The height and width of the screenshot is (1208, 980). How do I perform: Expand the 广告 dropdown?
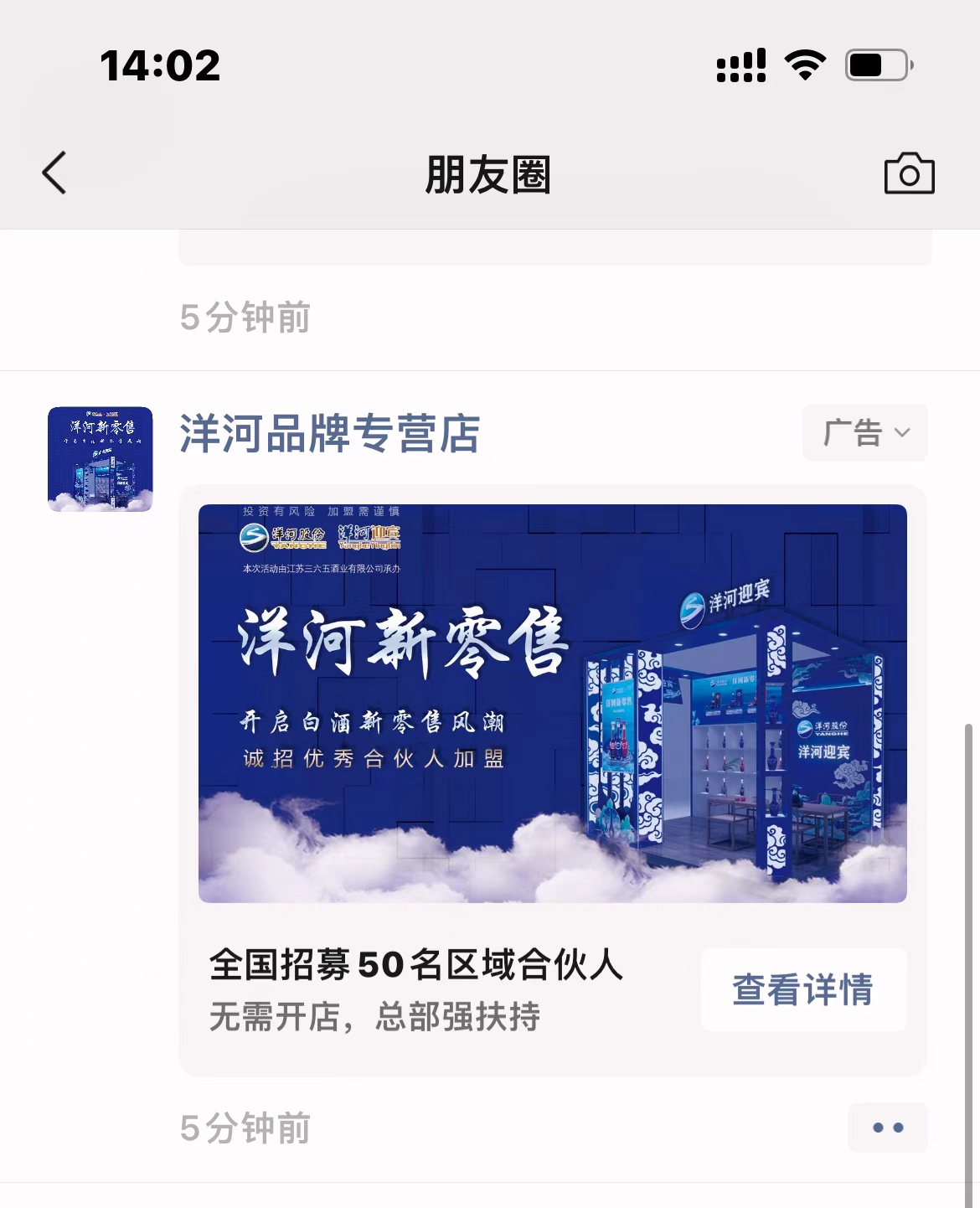pos(865,432)
